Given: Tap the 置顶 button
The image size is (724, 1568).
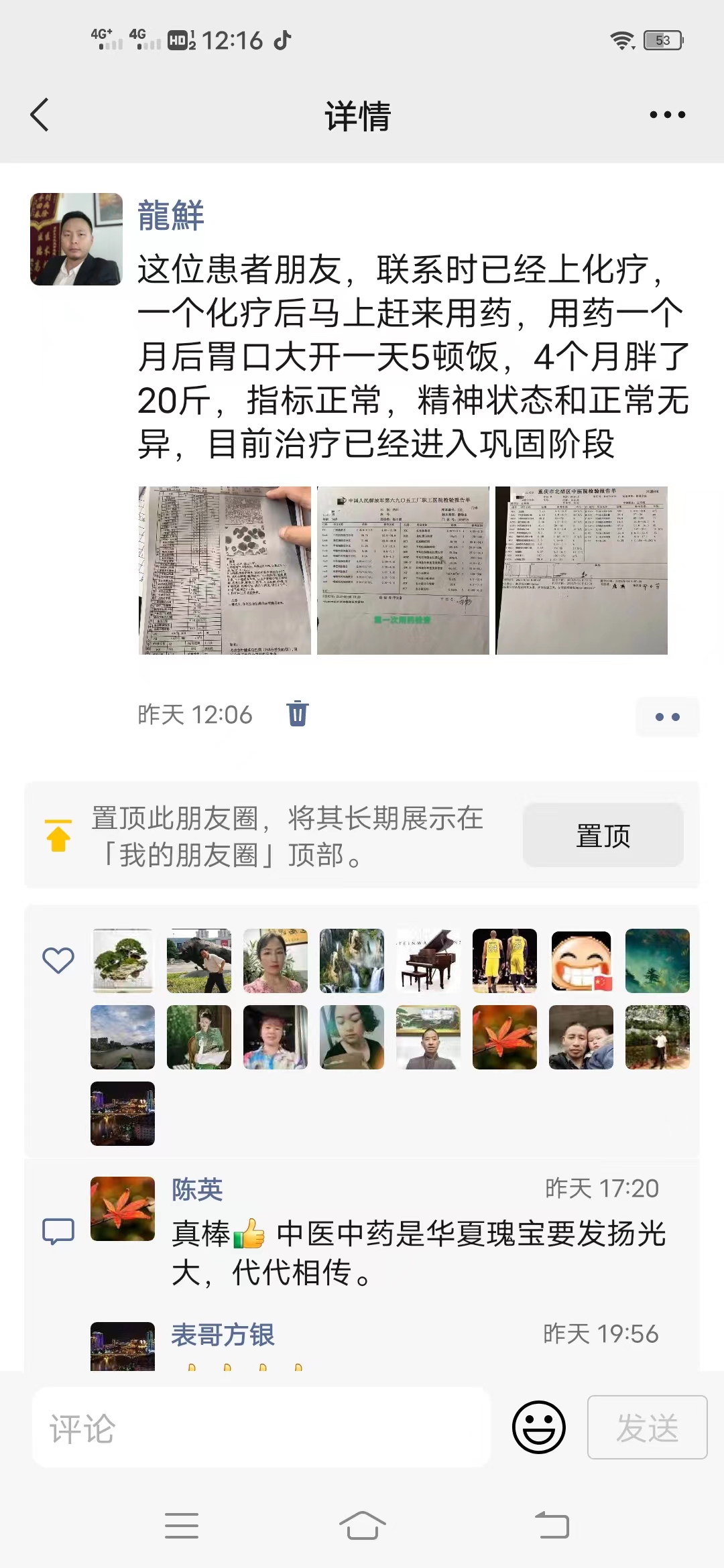Looking at the screenshot, I should click(x=603, y=835).
